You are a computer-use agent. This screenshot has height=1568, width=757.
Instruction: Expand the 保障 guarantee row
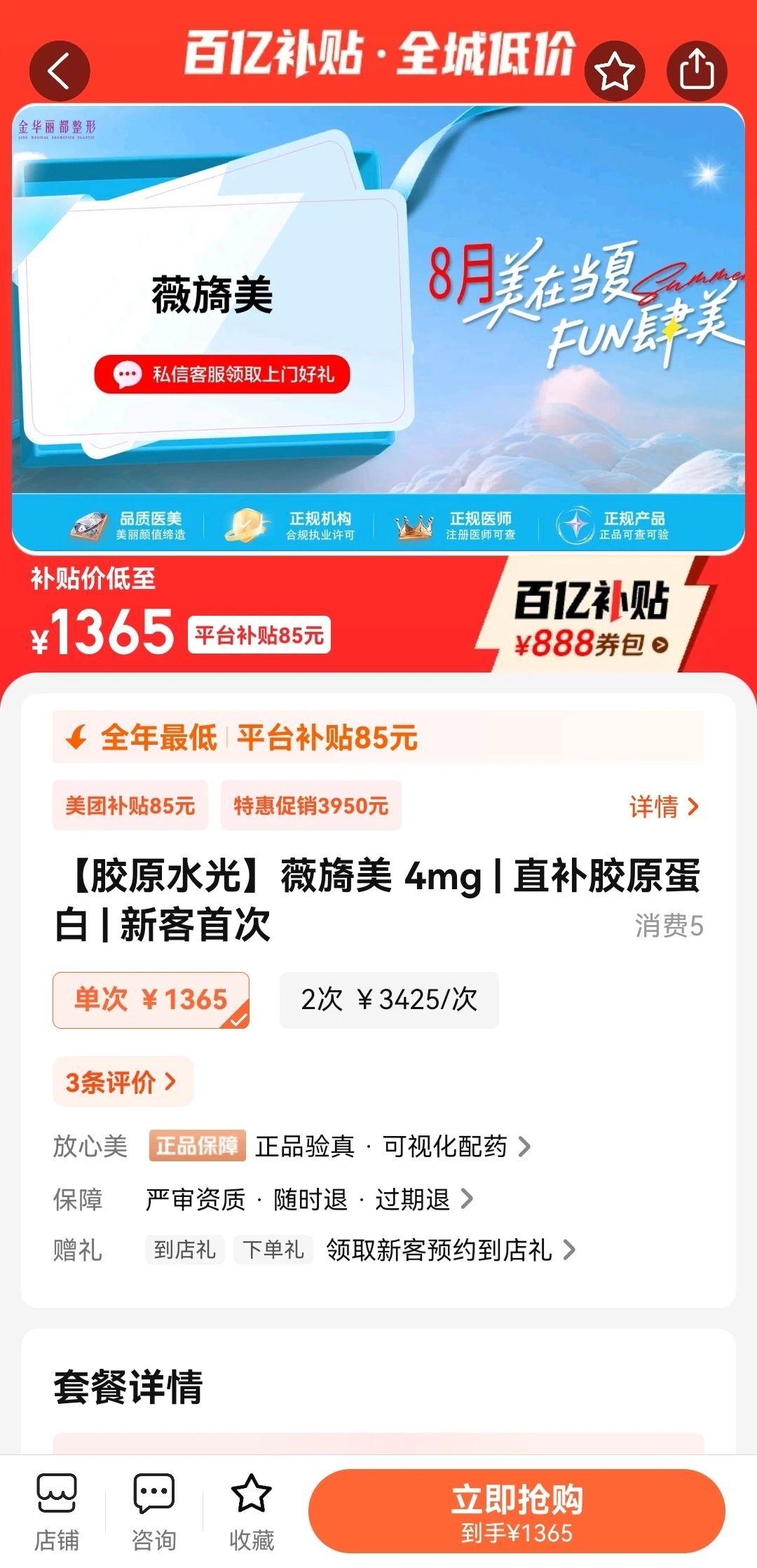tap(308, 1199)
